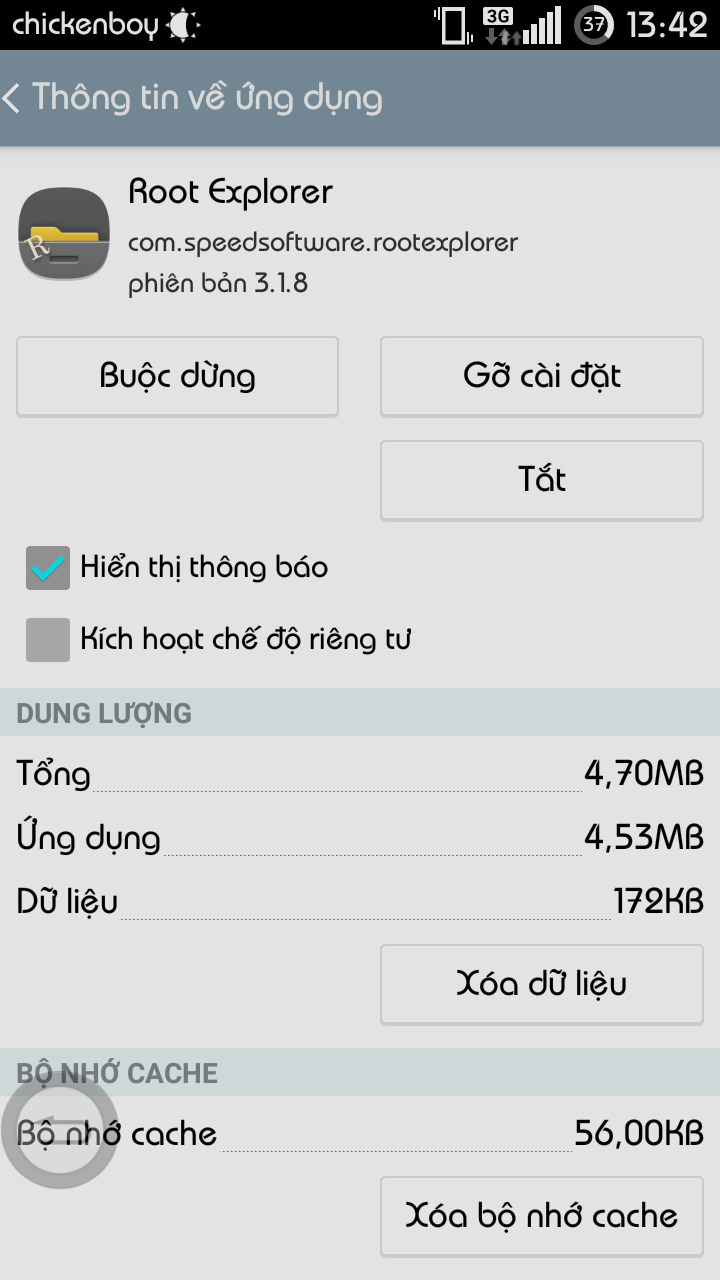Tap the Tắt button
720x1280 pixels.
(542, 480)
